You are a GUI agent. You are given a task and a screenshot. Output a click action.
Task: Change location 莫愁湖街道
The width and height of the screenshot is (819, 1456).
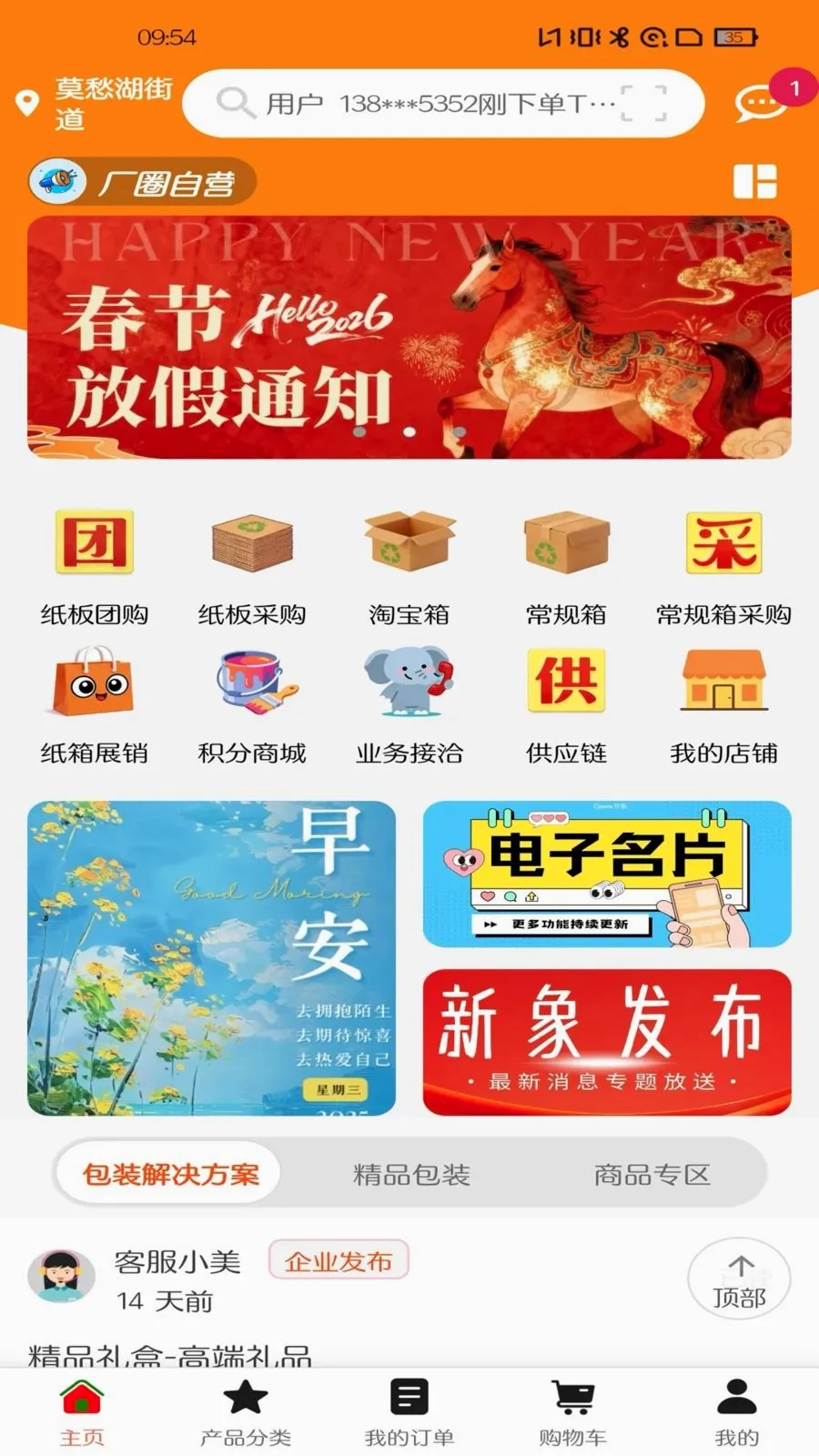pyautogui.click(x=96, y=104)
